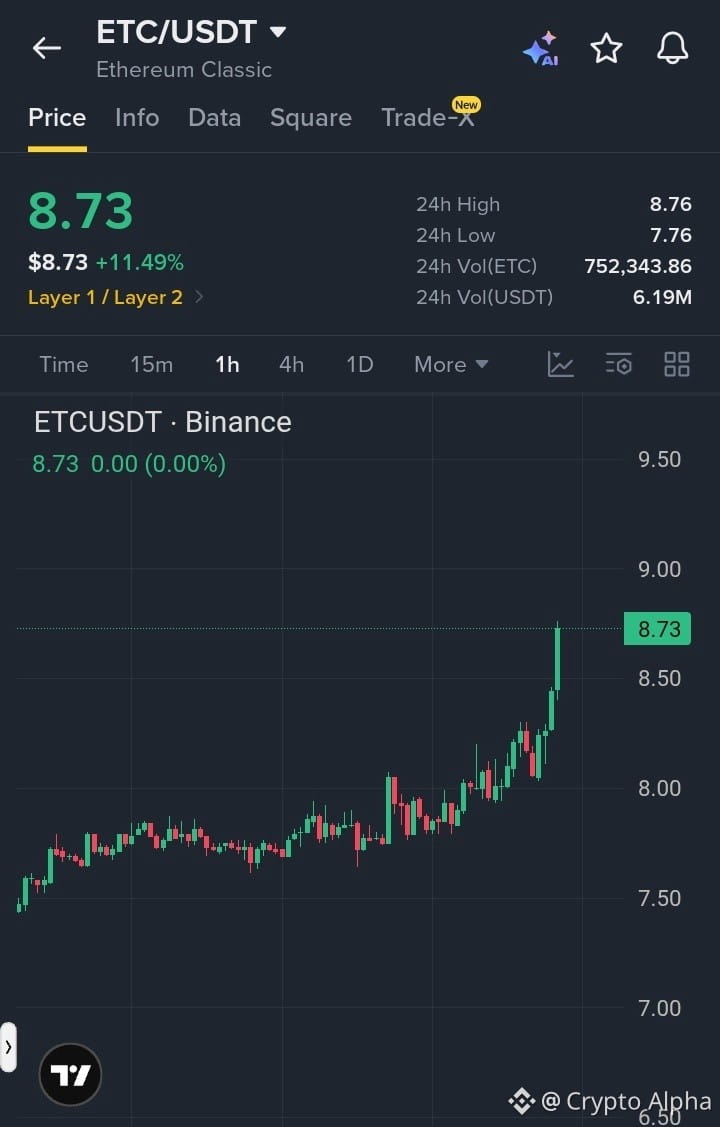Set a price alert with bell
The width and height of the screenshot is (720, 1127).
coord(673,49)
